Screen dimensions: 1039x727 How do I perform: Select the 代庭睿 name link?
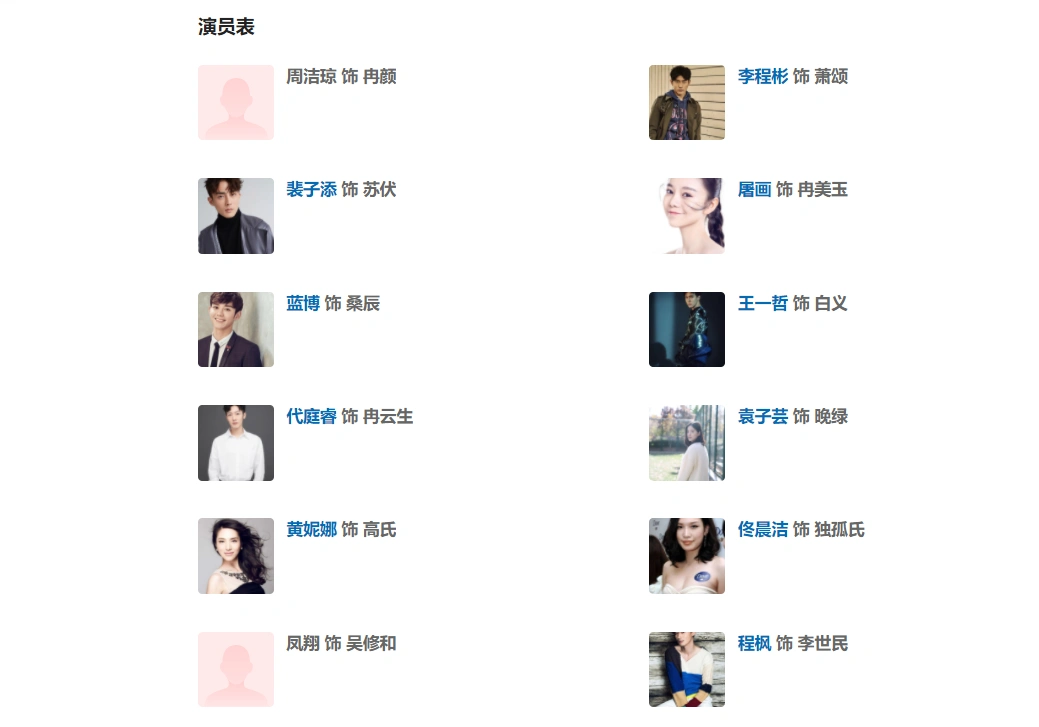(x=311, y=417)
